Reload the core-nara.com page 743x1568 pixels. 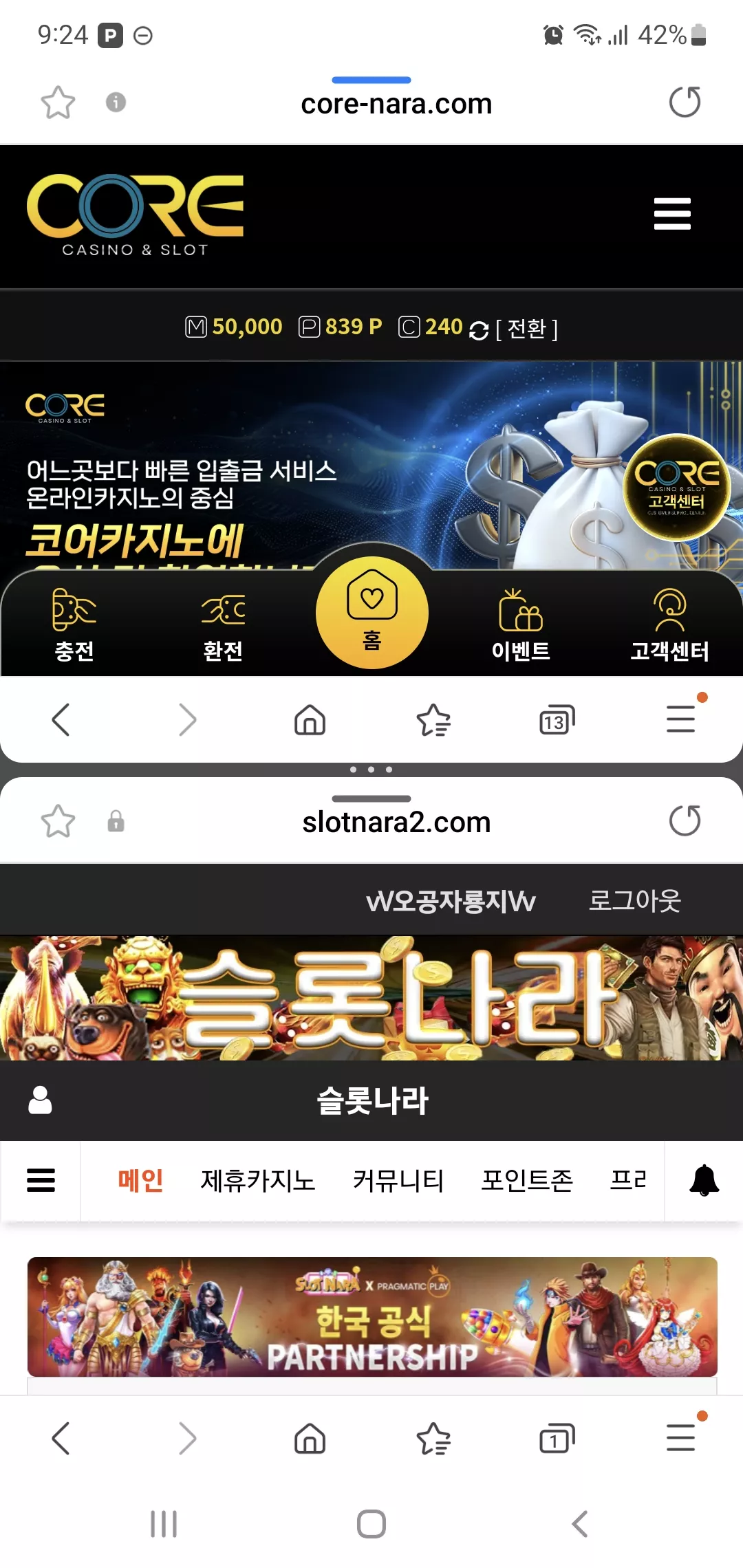coord(685,102)
